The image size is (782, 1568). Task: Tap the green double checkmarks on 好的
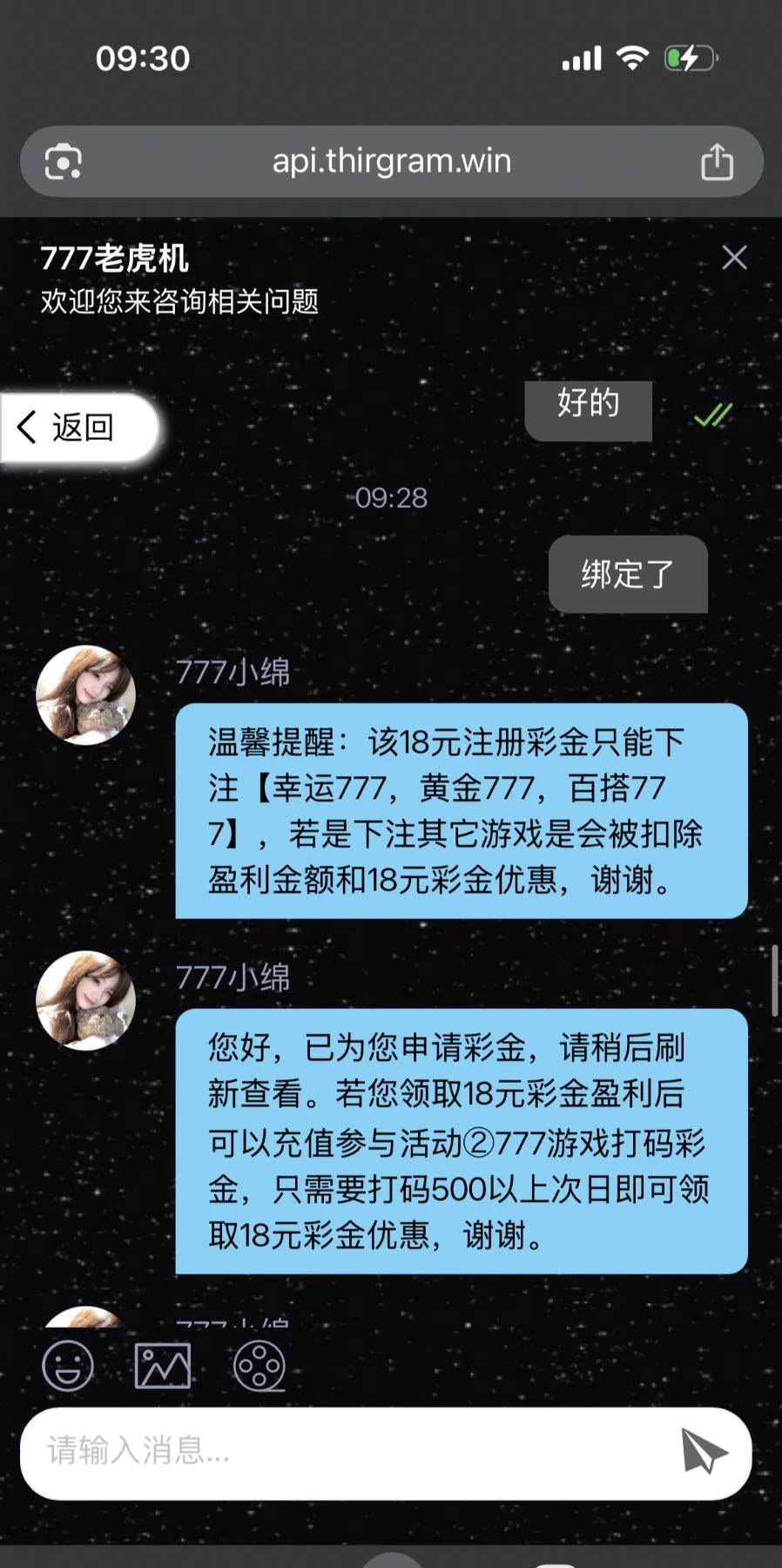click(712, 416)
